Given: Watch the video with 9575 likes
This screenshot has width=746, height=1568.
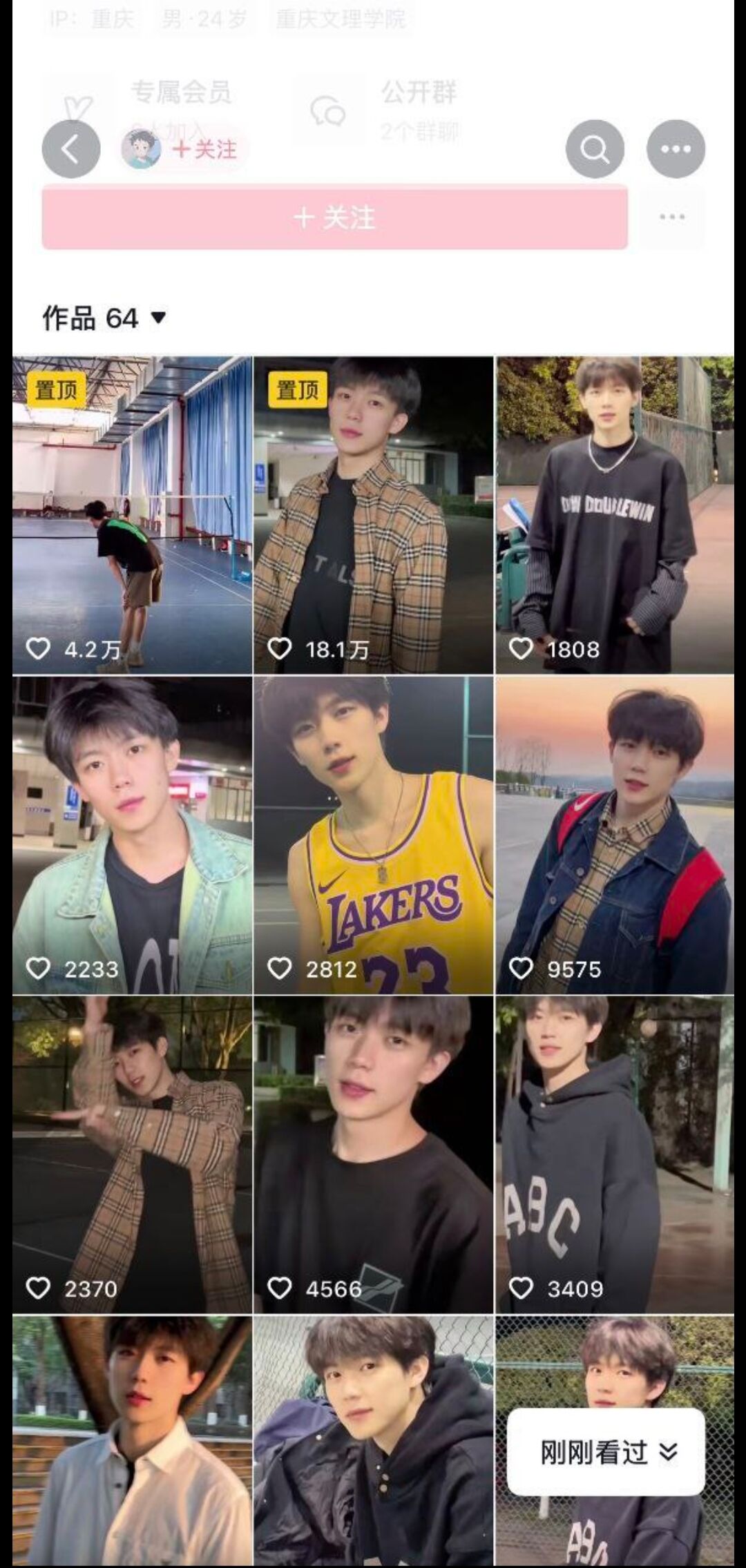Looking at the screenshot, I should point(615,835).
